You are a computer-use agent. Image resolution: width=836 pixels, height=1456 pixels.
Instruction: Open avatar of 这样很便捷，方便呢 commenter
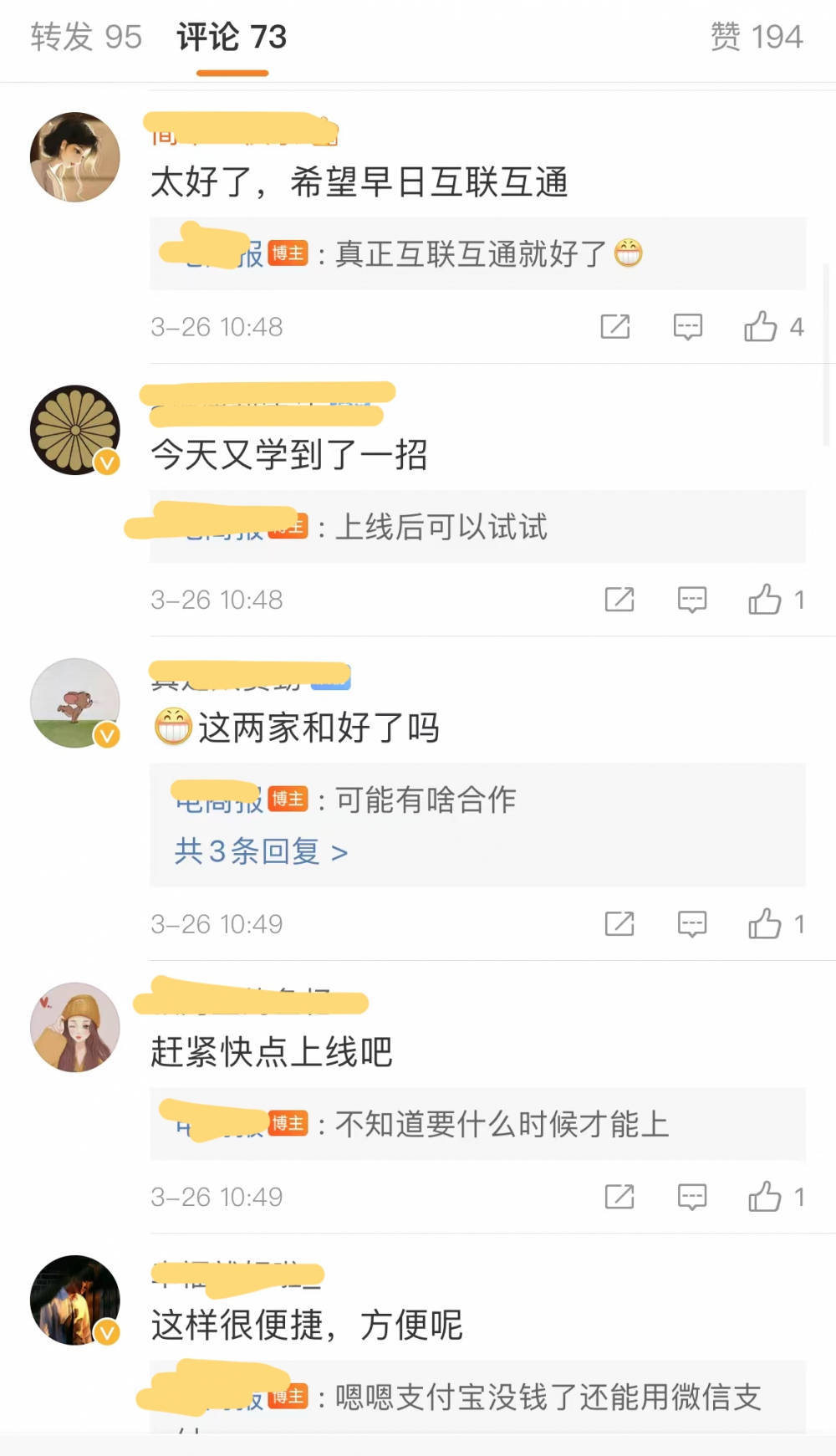click(x=75, y=1300)
